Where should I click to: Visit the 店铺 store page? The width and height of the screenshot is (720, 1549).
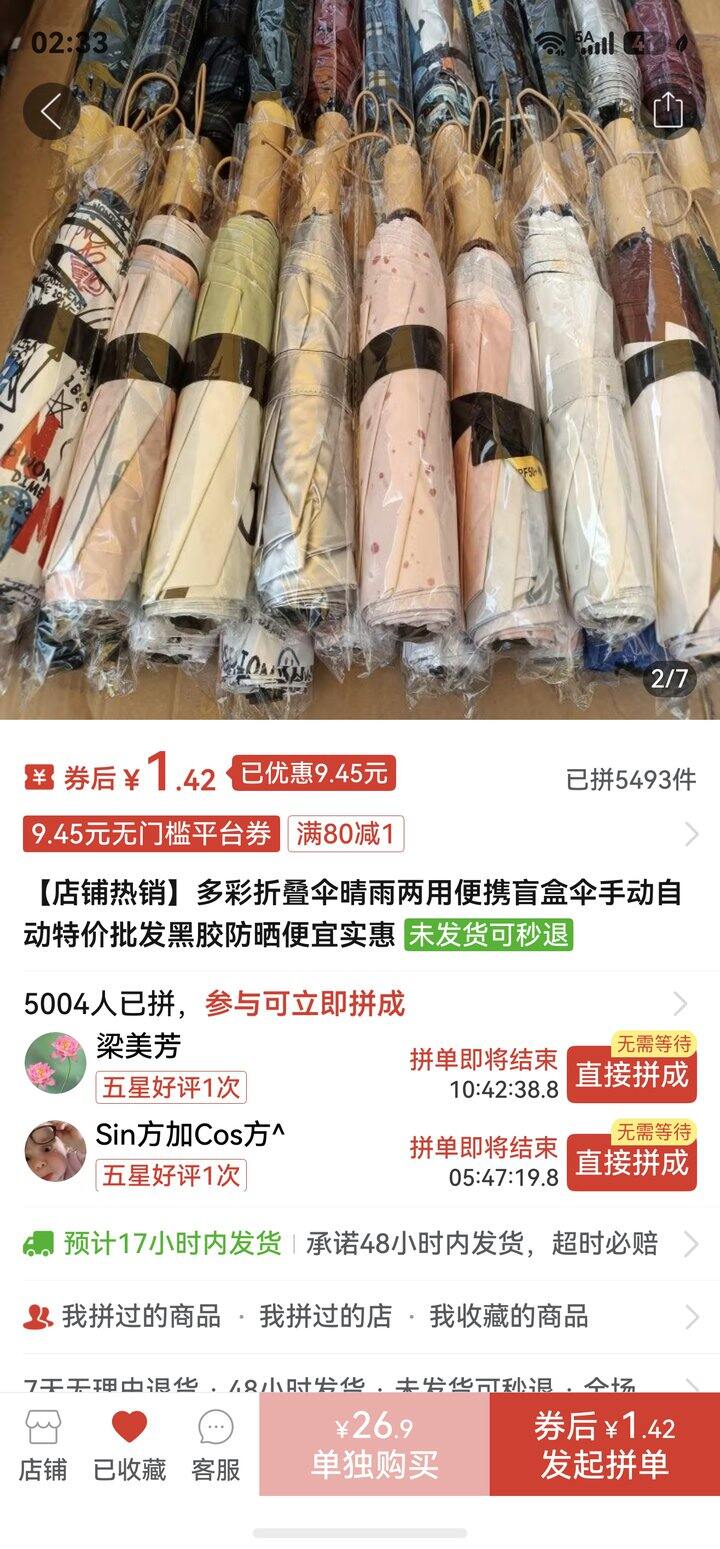[x=43, y=1445]
